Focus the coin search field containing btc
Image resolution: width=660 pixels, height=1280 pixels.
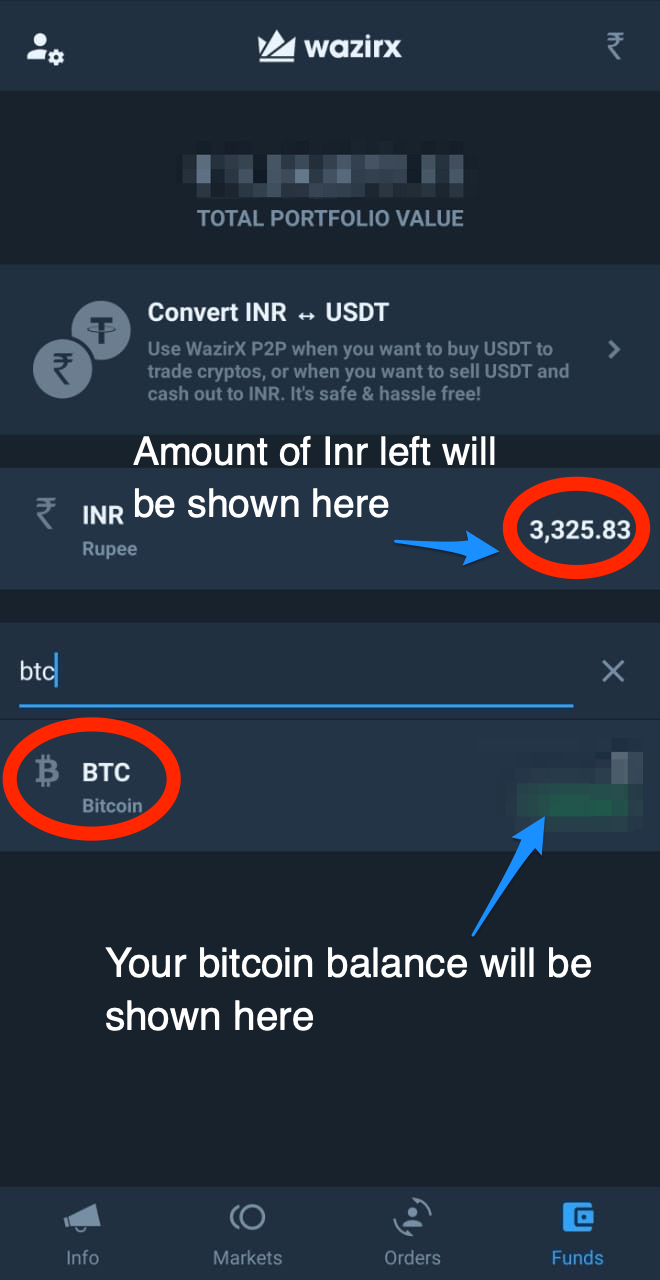click(296, 673)
